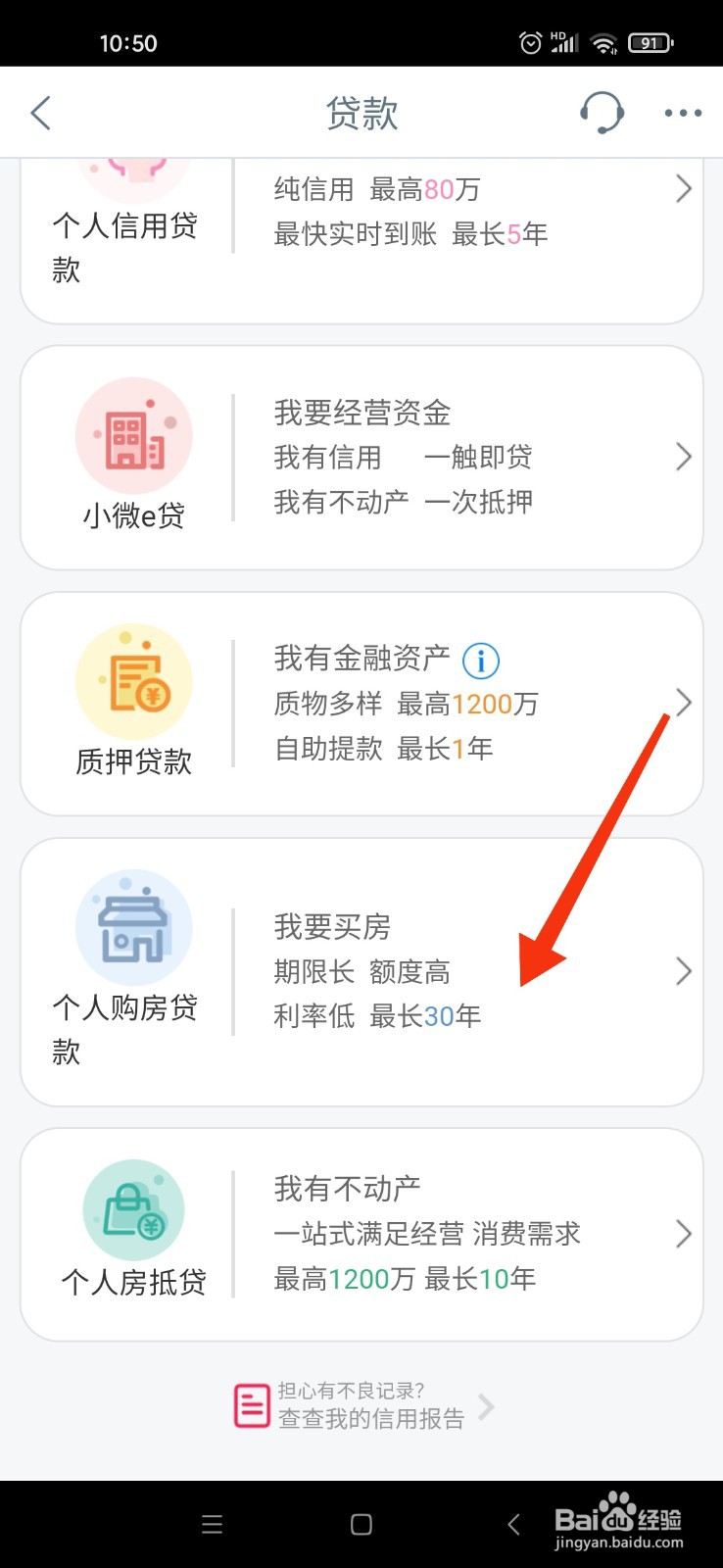723x1568 pixels.
Task: Expand the 个人房抵贷 card chevron
Action: tap(684, 1233)
